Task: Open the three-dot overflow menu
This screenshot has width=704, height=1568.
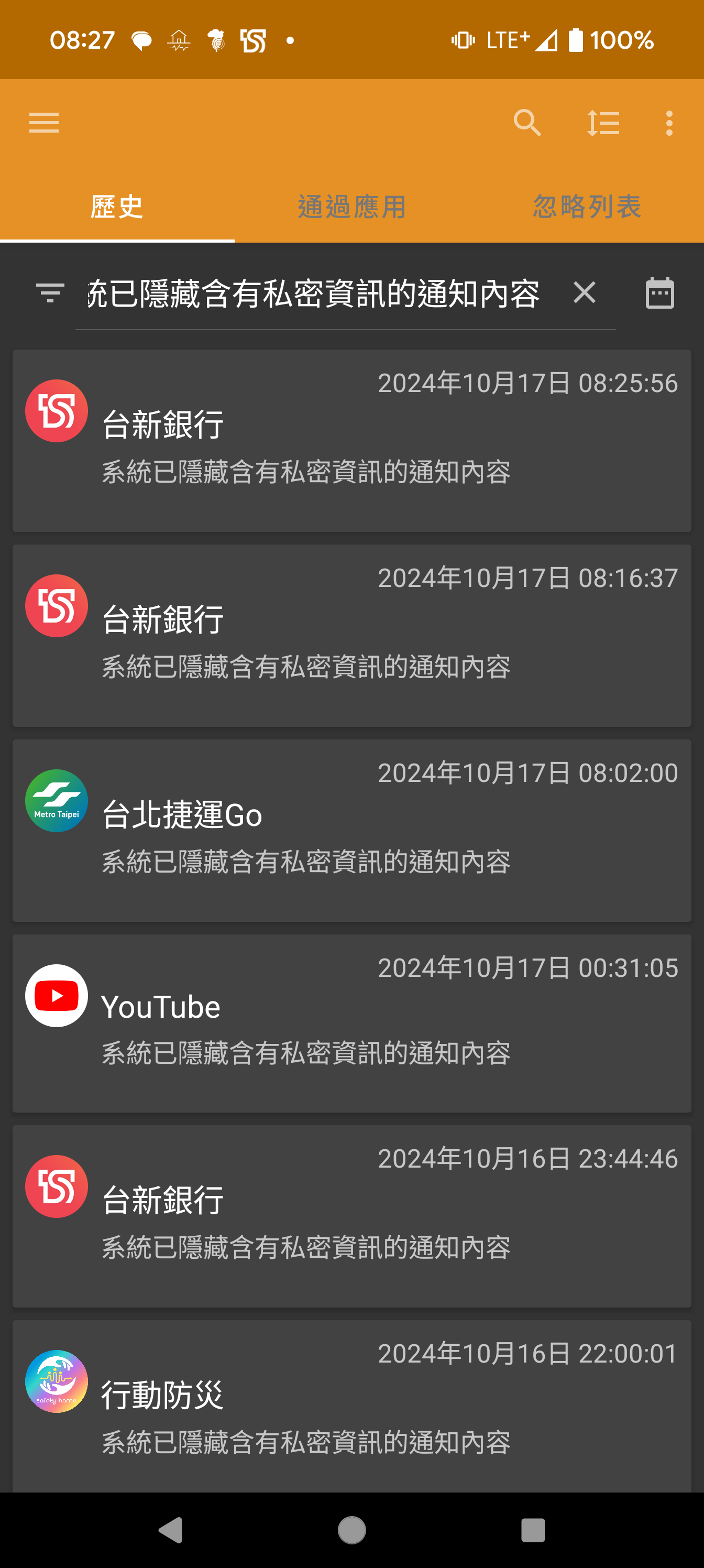Action: [x=669, y=123]
